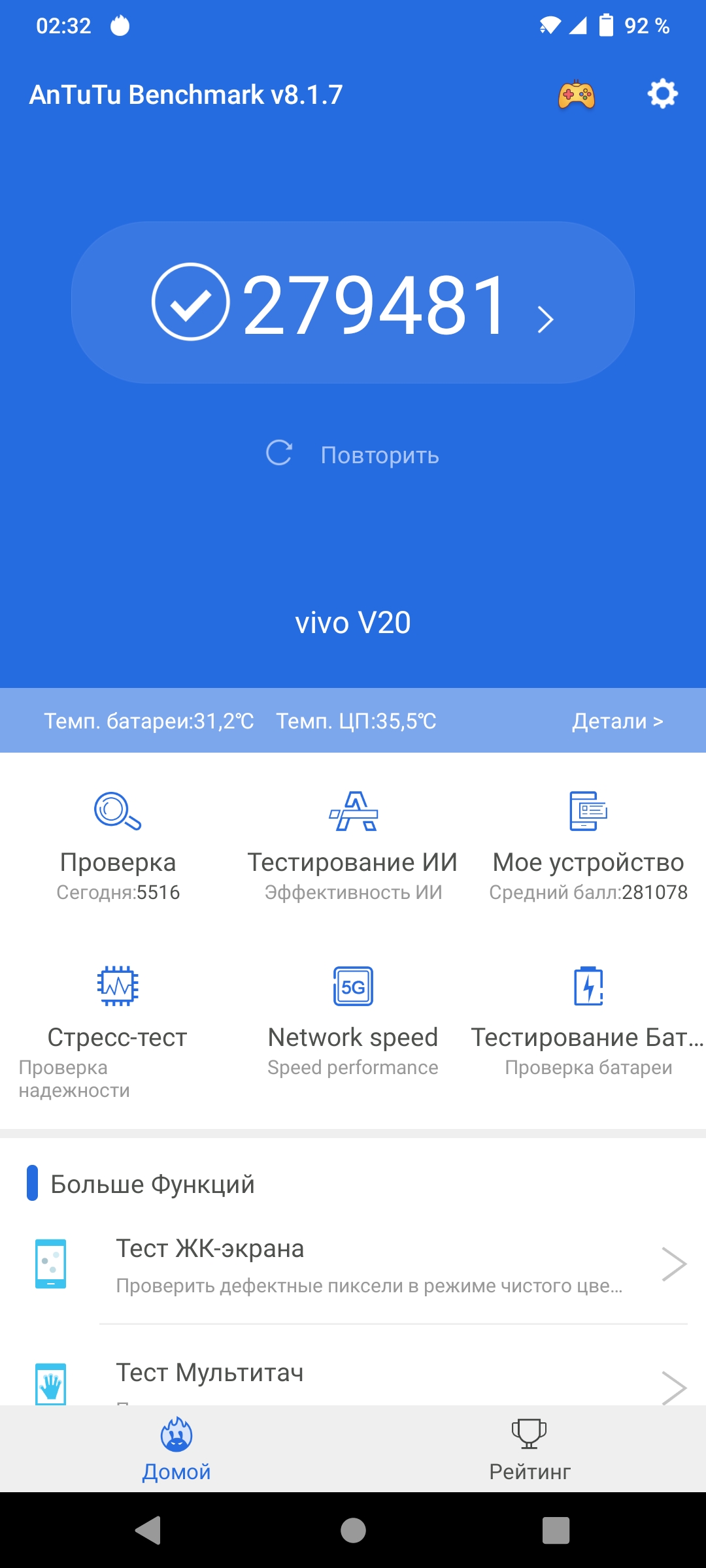Open Тест Мультитач row
The width and height of the screenshot is (706, 1568).
[x=366, y=1375]
